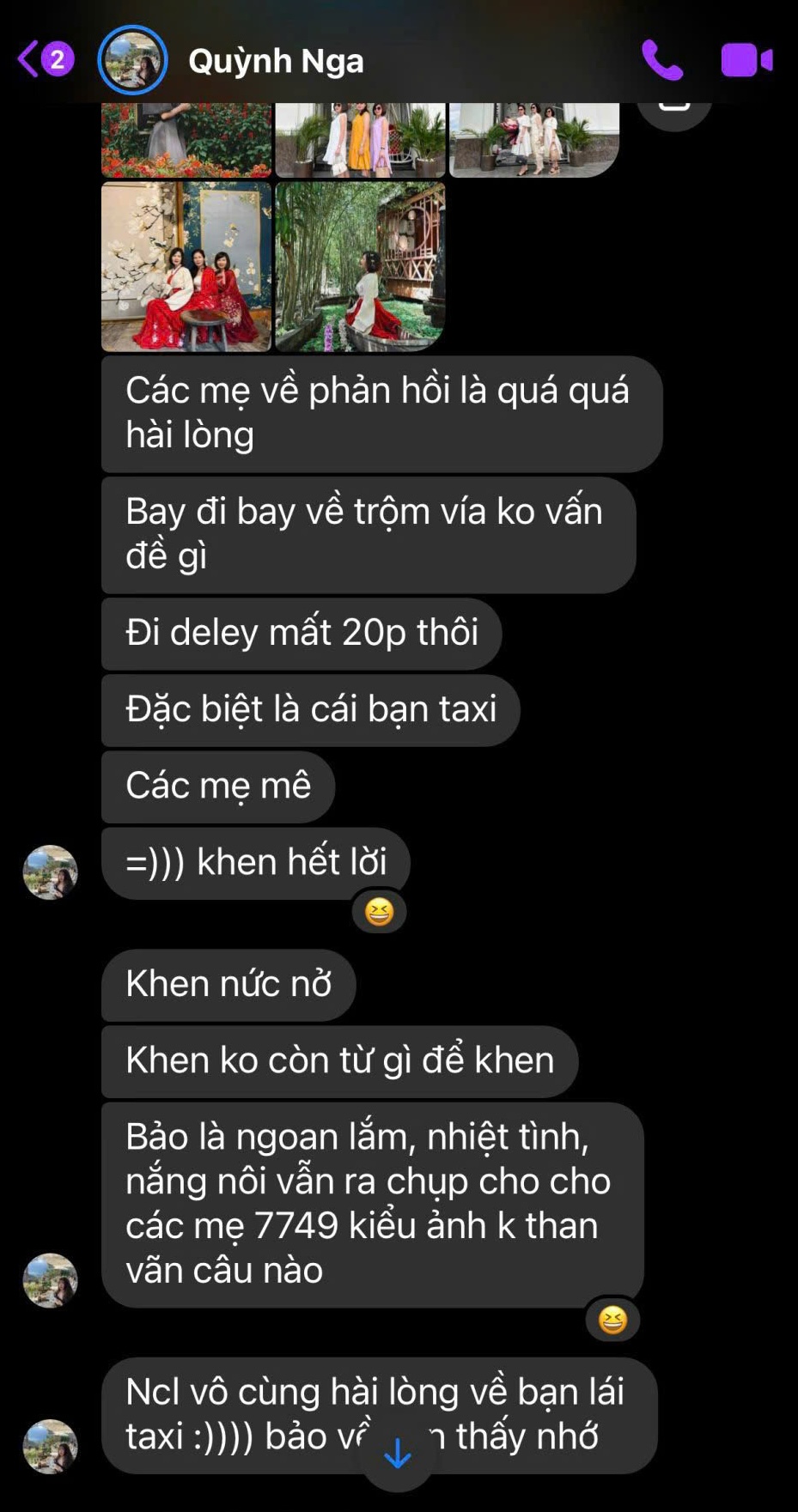Image resolution: width=798 pixels, height=1512 pixels.
Task: Open the bamboo garden photo
Action: [x=360, y=266]
